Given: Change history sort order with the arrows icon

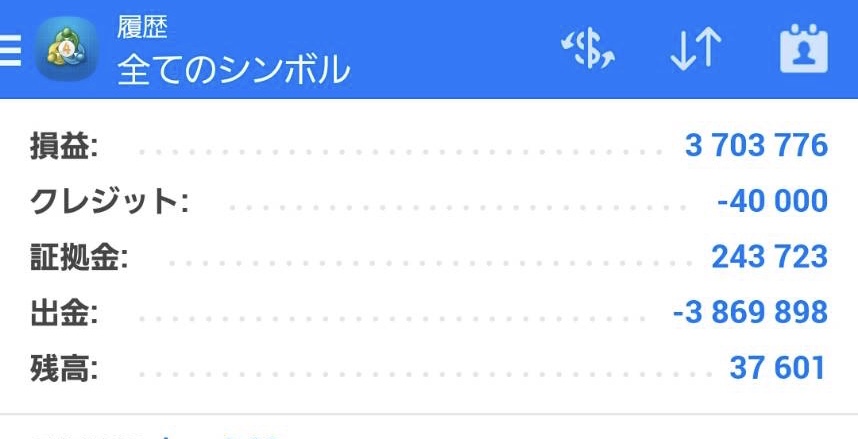Looking at the screenshot, I should pyautogui.click(x=694, y=50).
